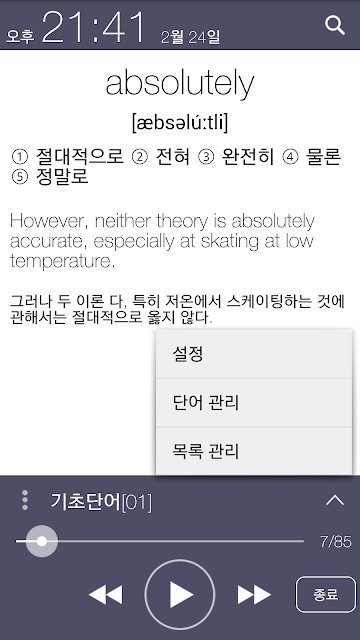Viewport: 360px width, 640px height.
Task: Start playback with the play button
Action: coord(180,594)
